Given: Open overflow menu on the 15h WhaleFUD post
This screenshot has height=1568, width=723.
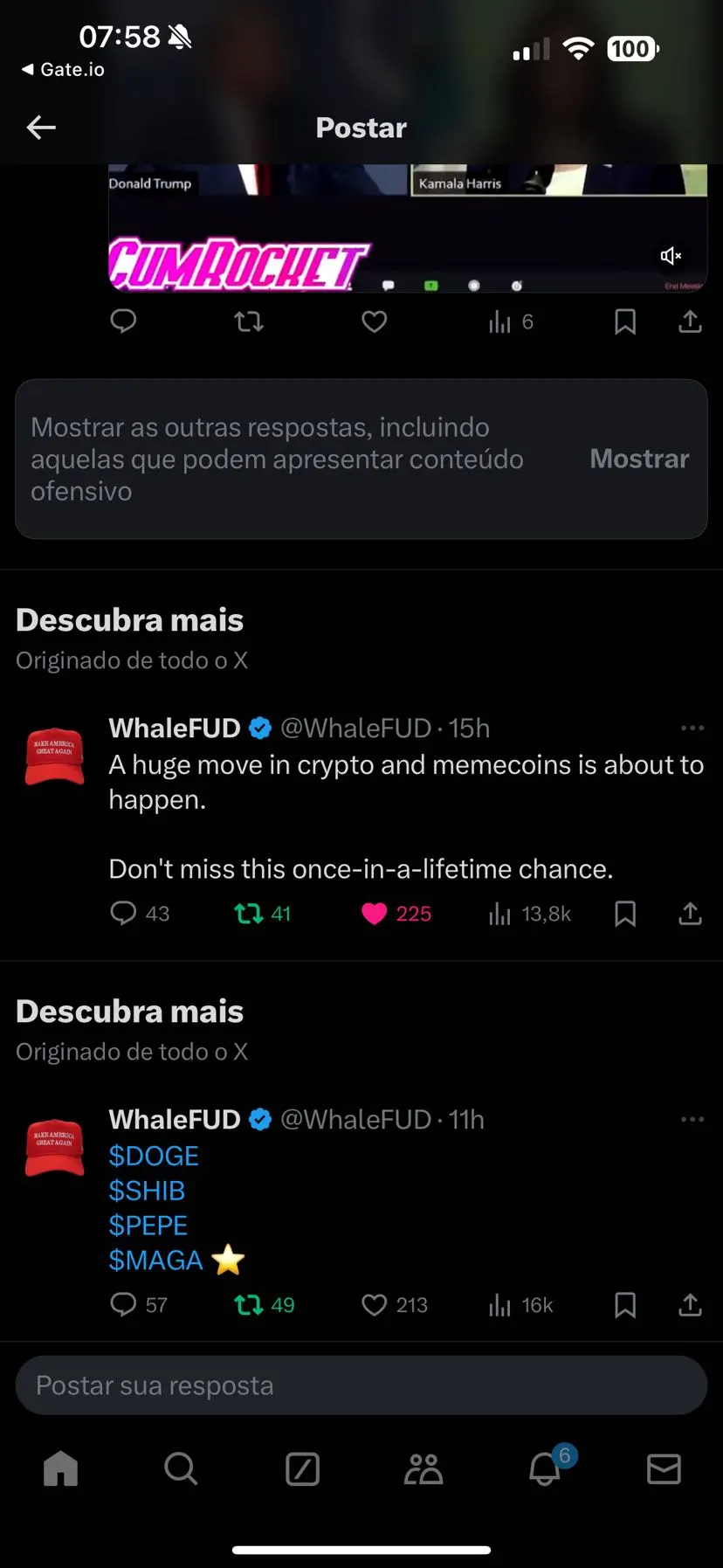Looking at the screenshot, I should [x=692, y=728].
